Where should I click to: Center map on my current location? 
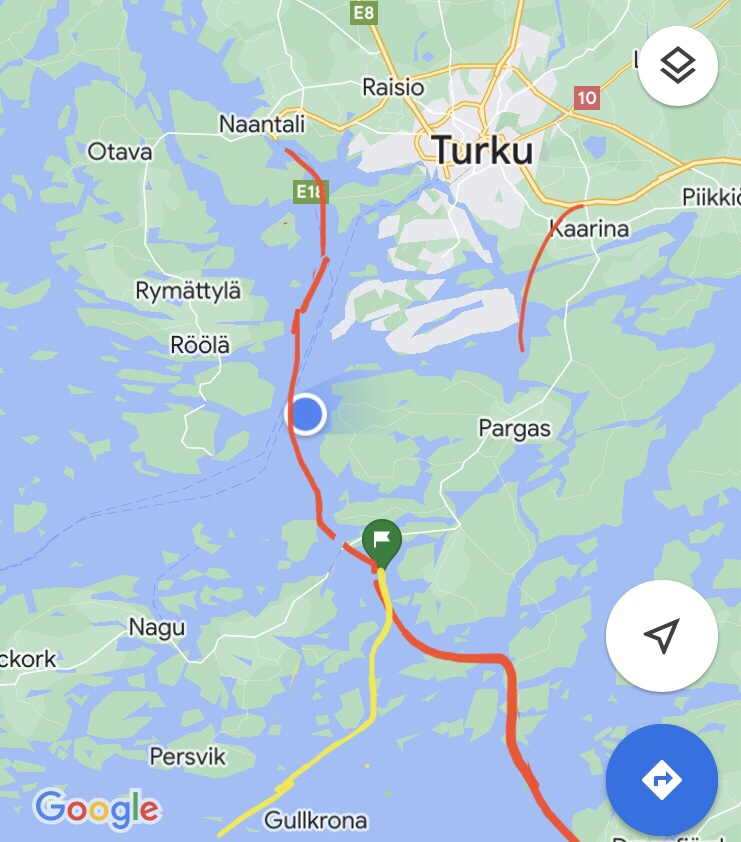tap(661, 635)
